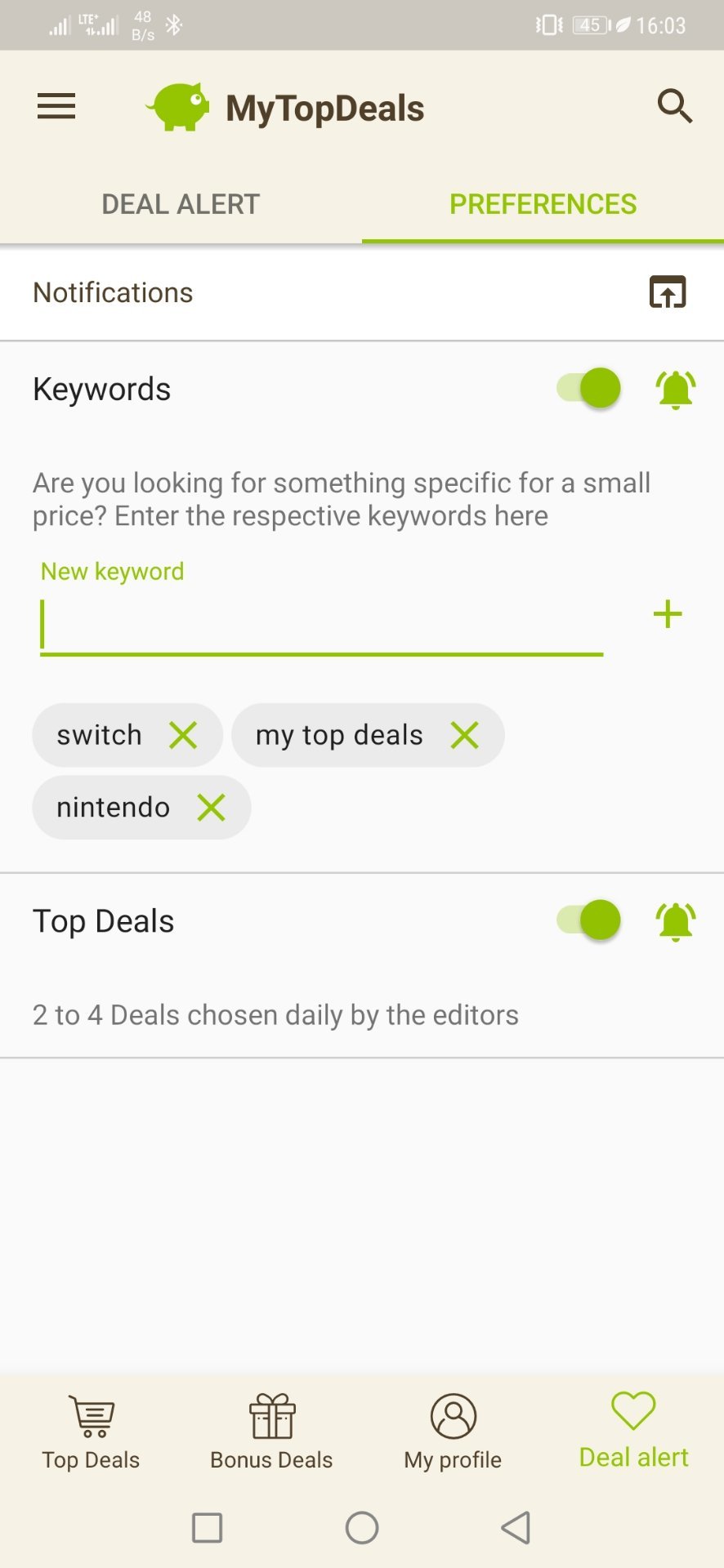This screenshot has width=724, height=1568.
Task: Open the hamburger drawer menu
Action: pyautogui.click(x=56, y=106)
